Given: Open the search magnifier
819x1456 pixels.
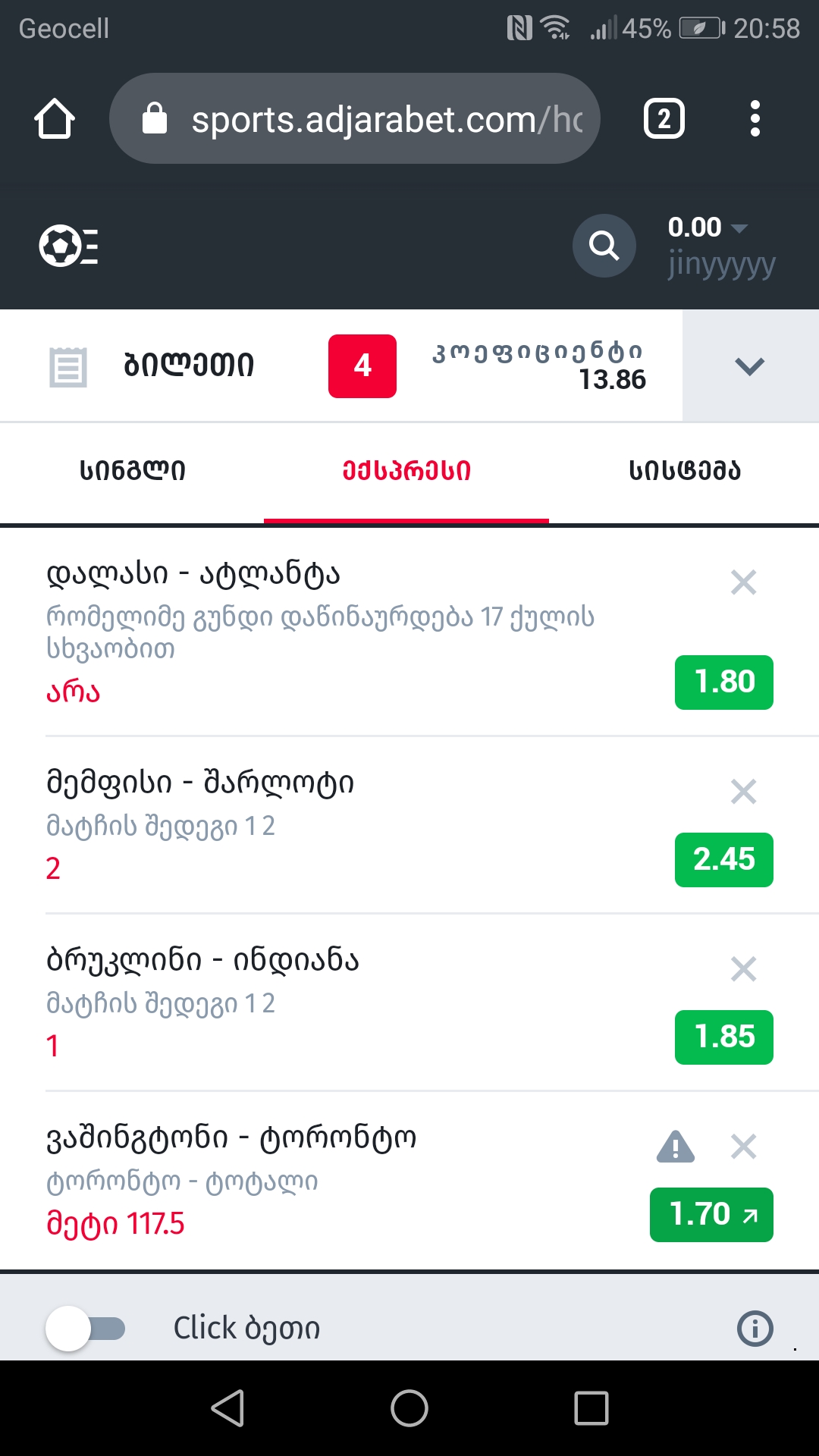Looking at the screenshot, I should (604, 246).
